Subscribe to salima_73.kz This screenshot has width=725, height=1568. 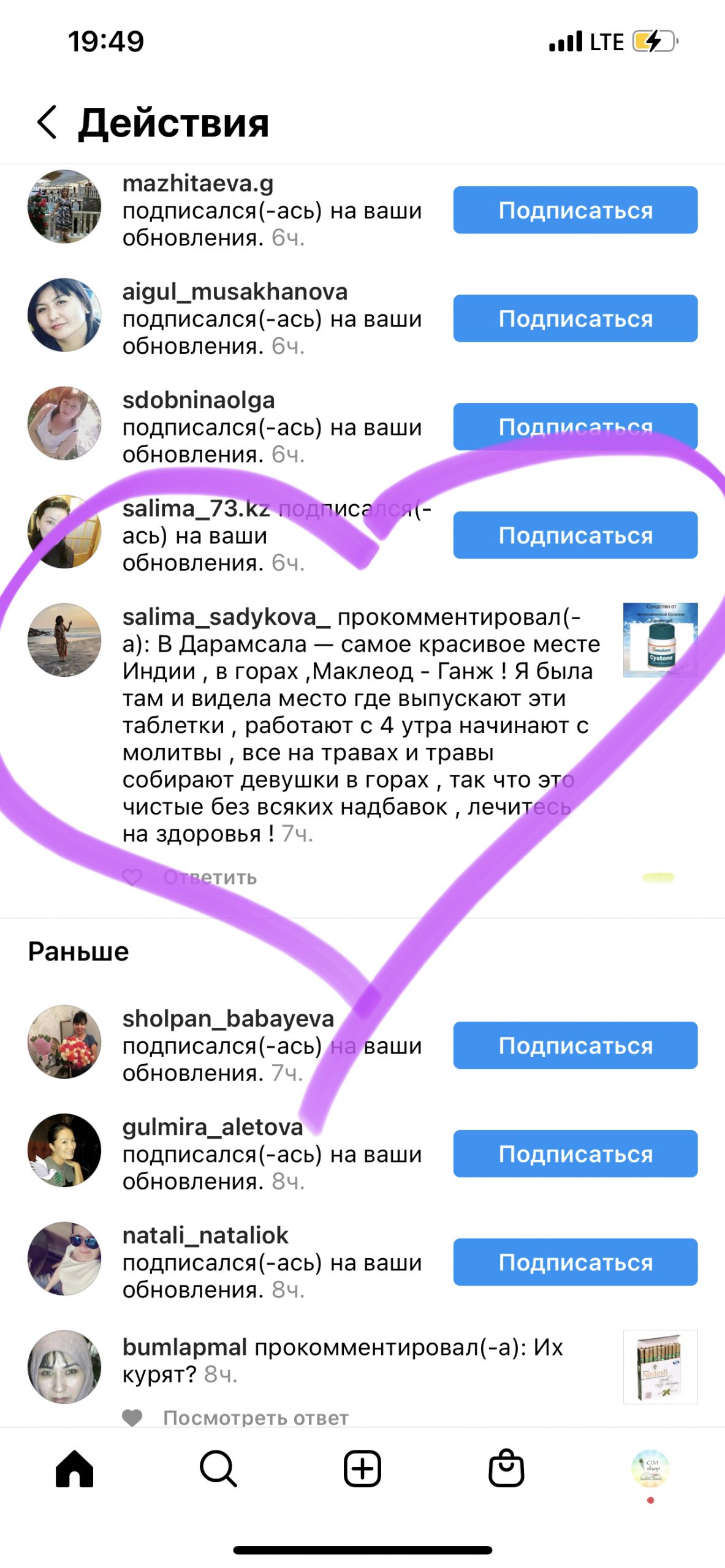pyautogui.click(x=575, y=535)
